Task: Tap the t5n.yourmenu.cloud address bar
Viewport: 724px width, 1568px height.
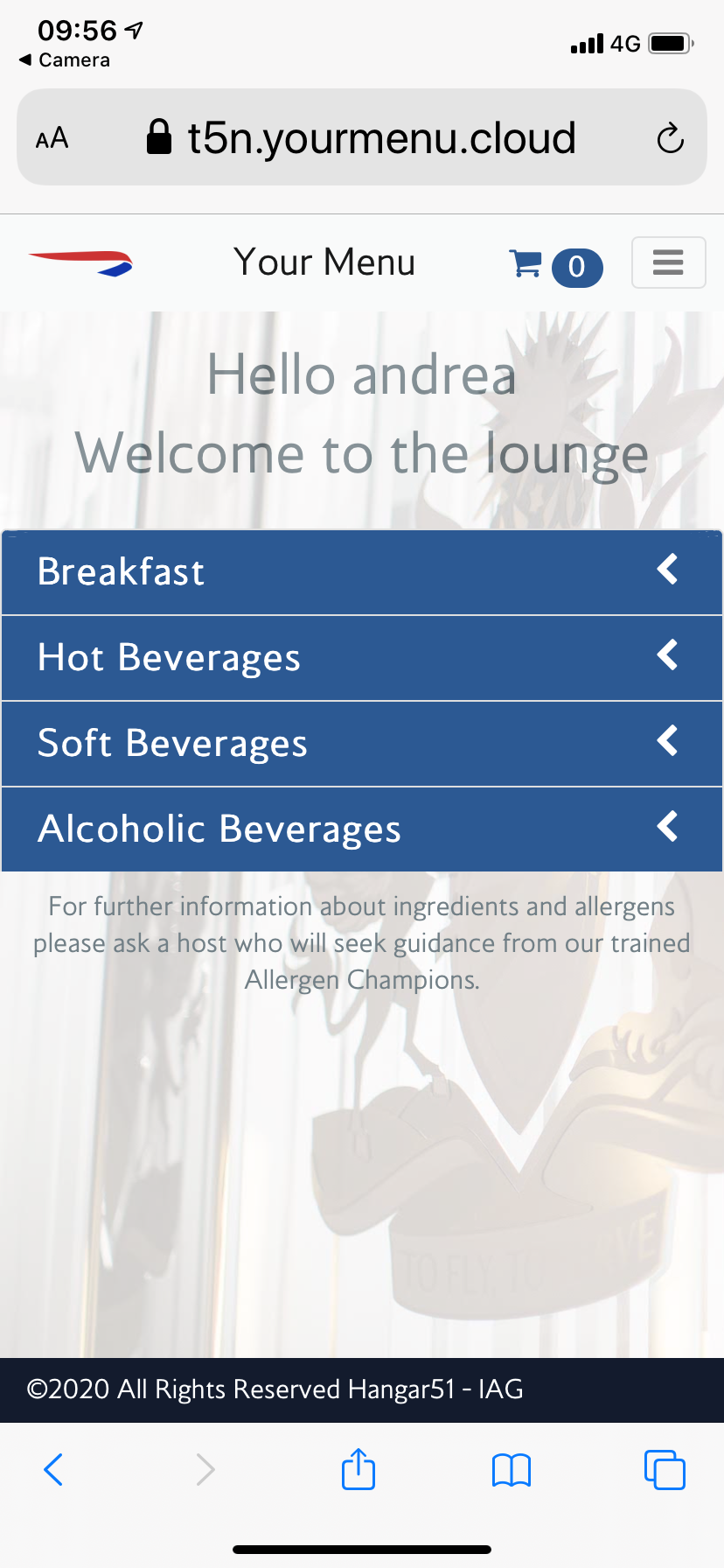Action: click(x=362, y=138)
